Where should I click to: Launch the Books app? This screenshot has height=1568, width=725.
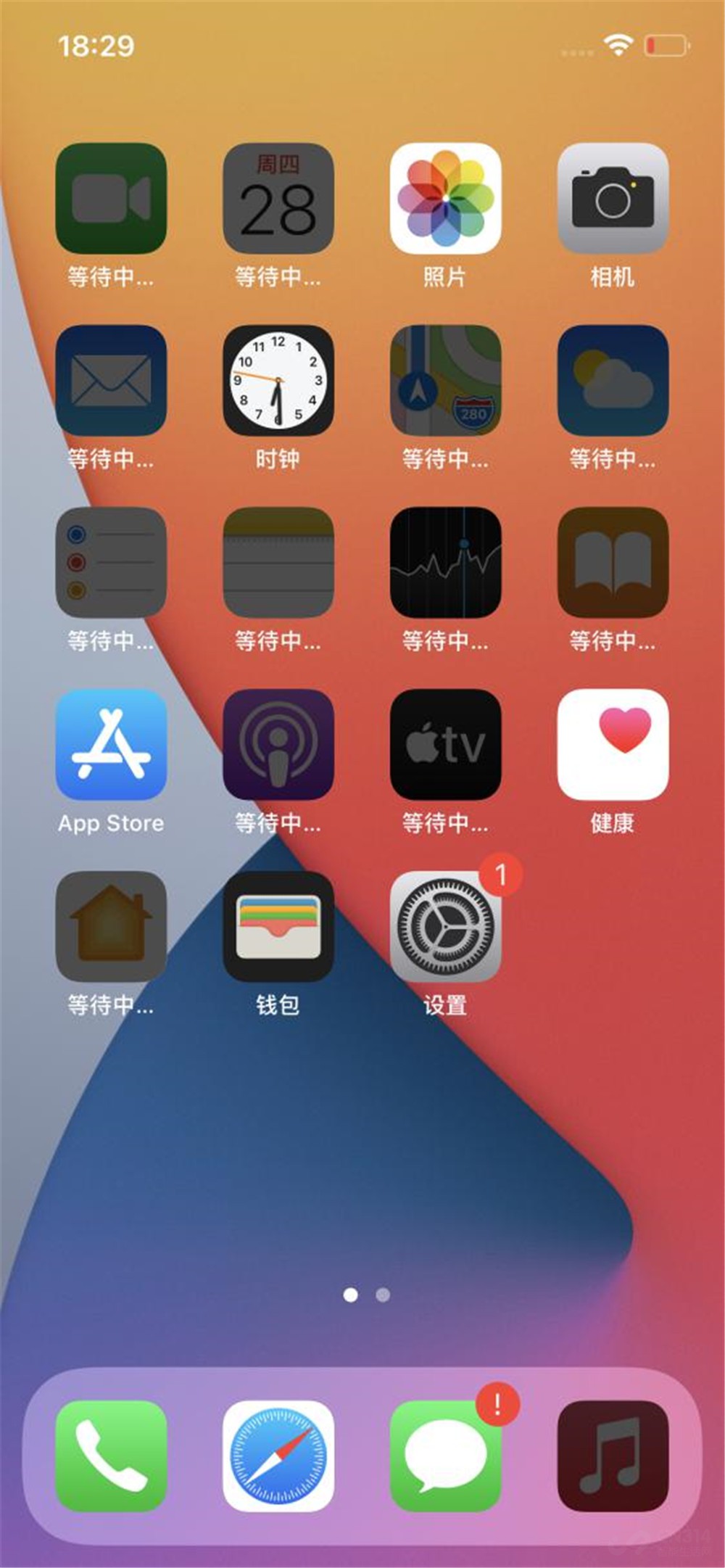pyautogui.click(x=613, y=563)
